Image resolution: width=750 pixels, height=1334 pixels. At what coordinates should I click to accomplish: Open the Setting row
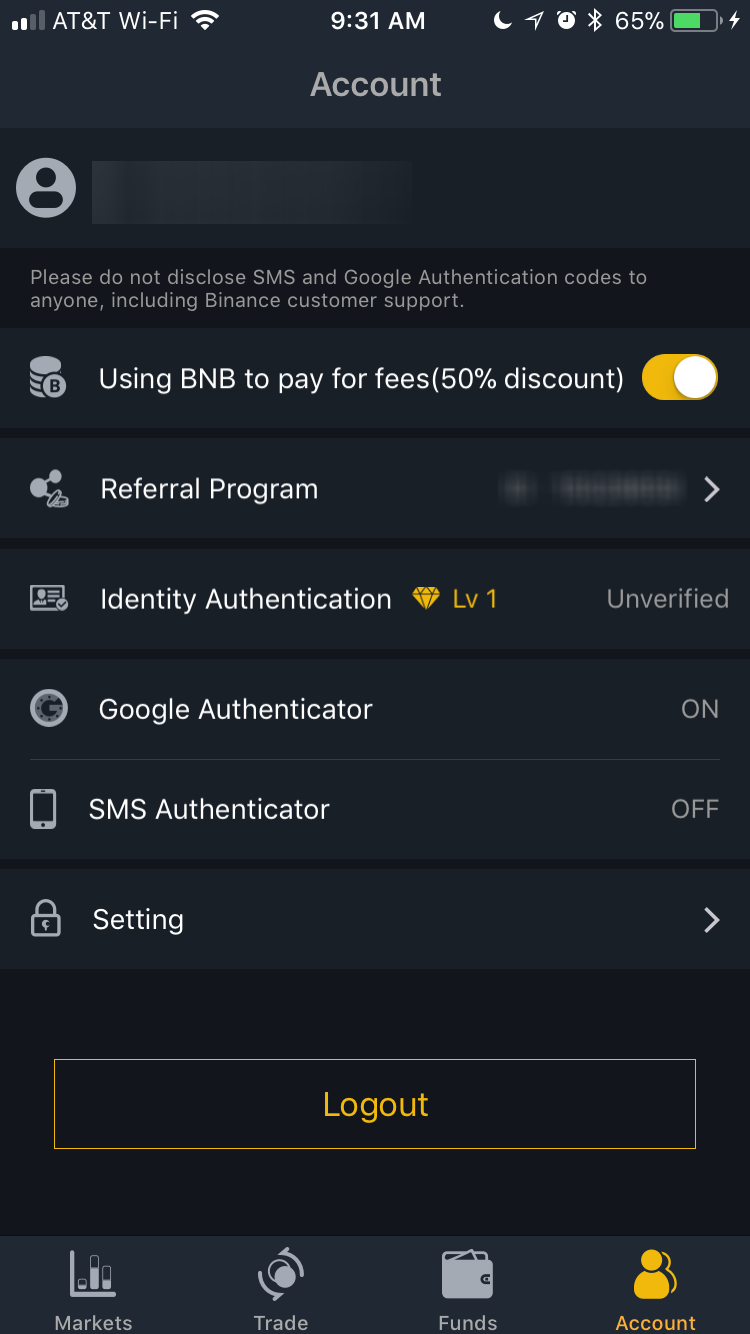(375, 919)
